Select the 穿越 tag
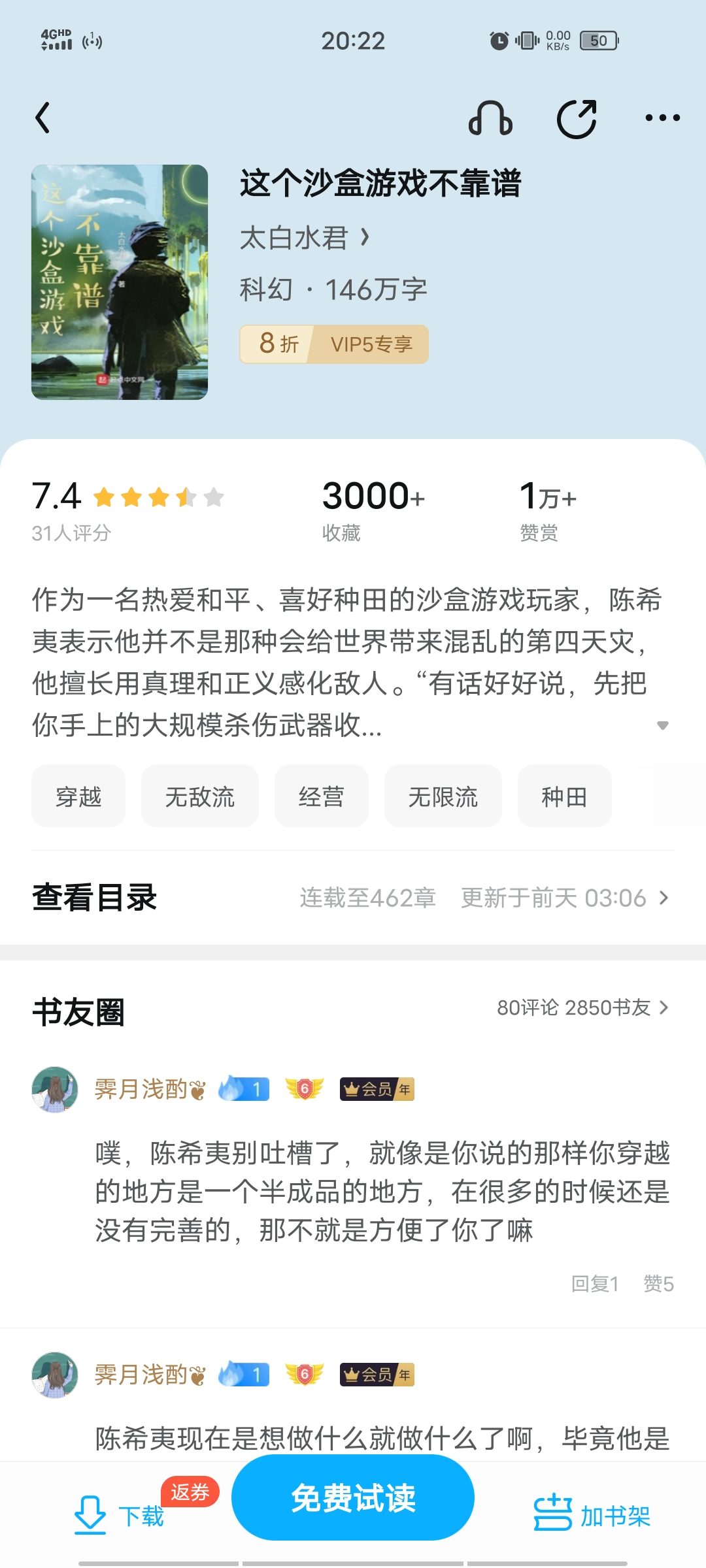 78,796
